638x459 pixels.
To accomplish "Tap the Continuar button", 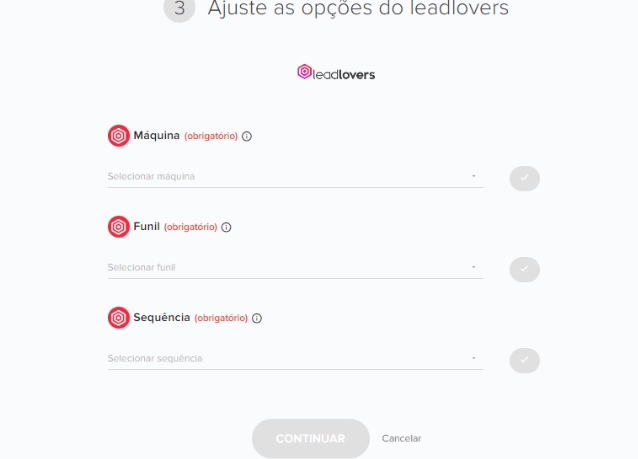I will (310, 438).
